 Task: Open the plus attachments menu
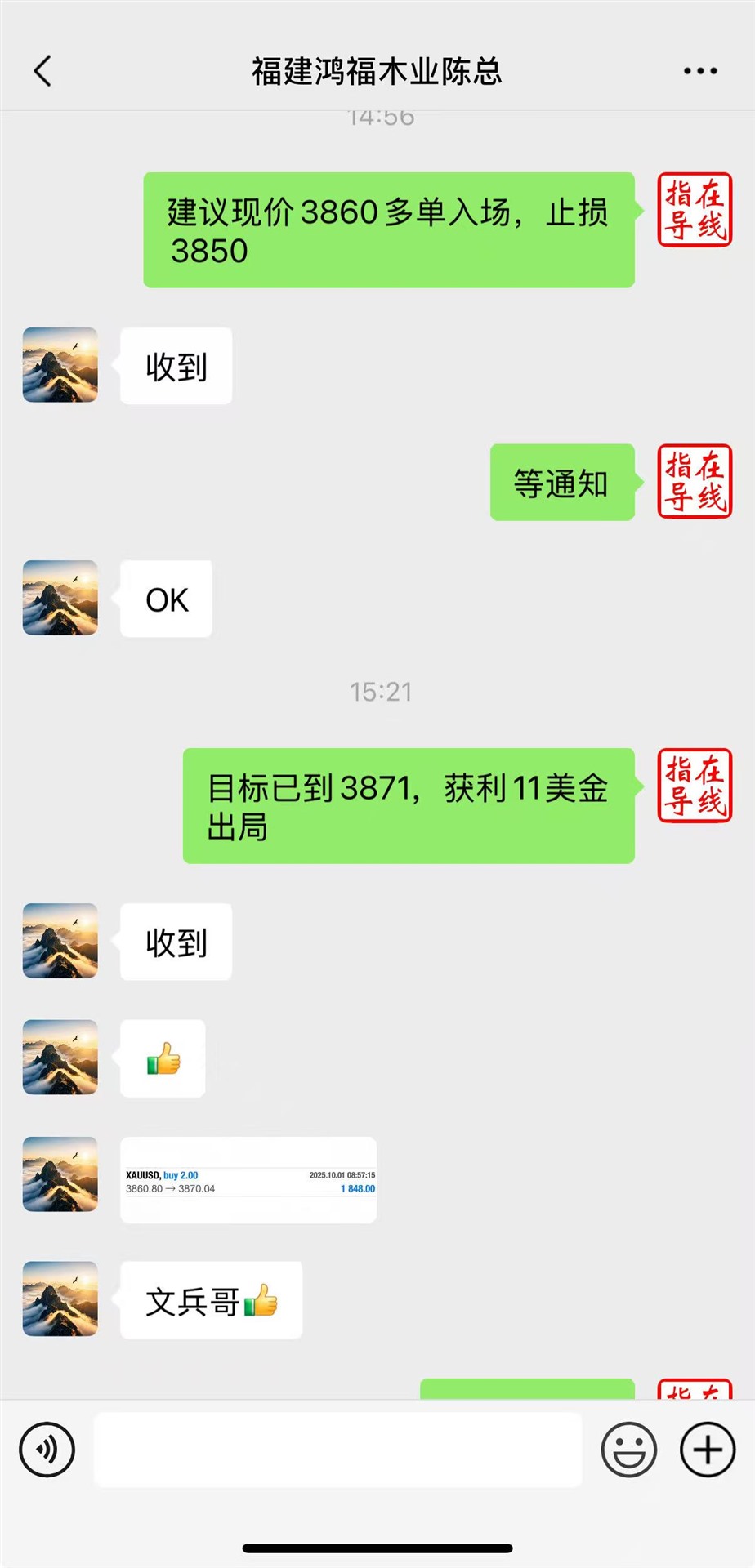point(708,1449)
